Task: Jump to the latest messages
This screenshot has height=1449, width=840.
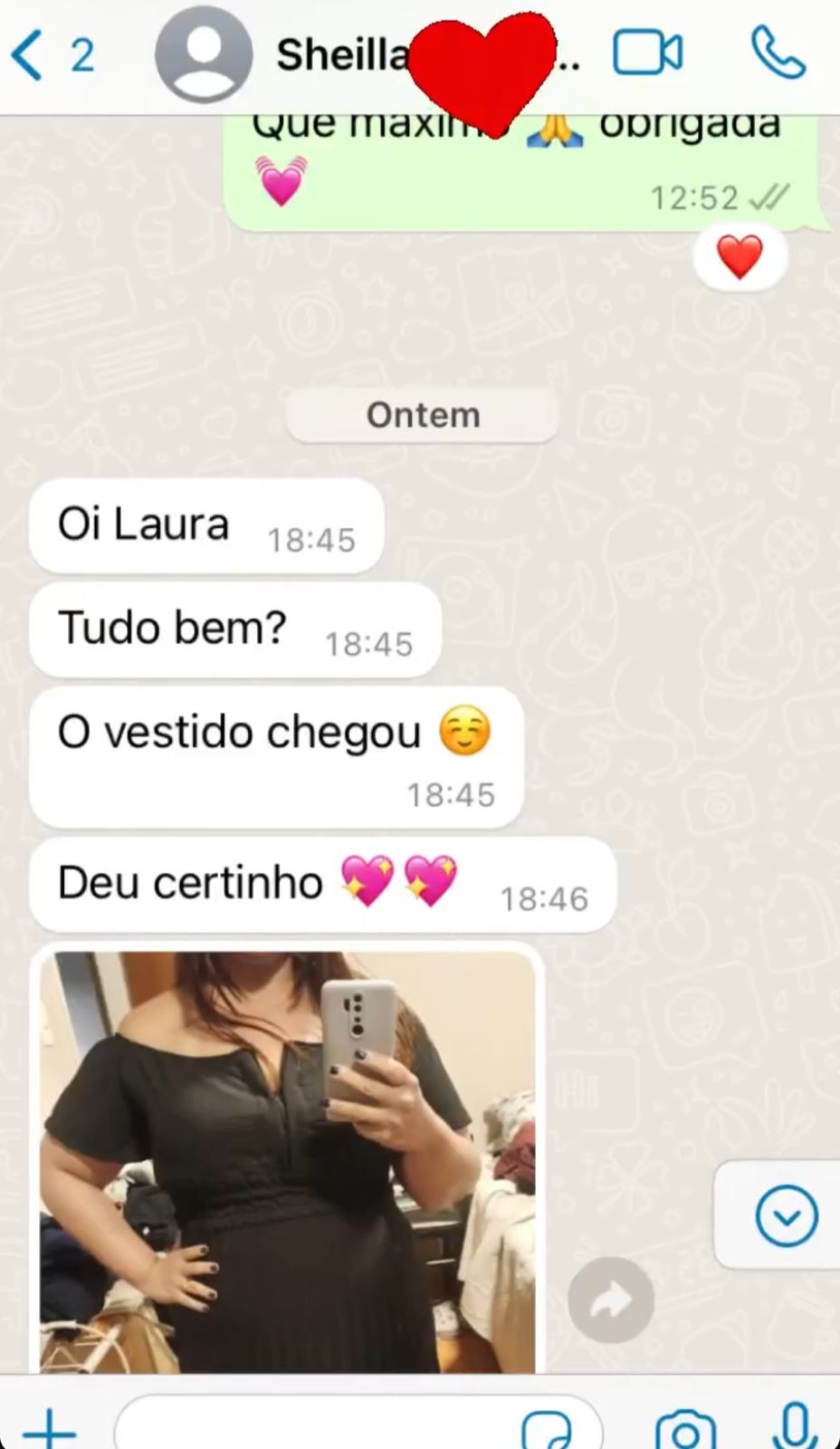Action: tap(786, 1215)
